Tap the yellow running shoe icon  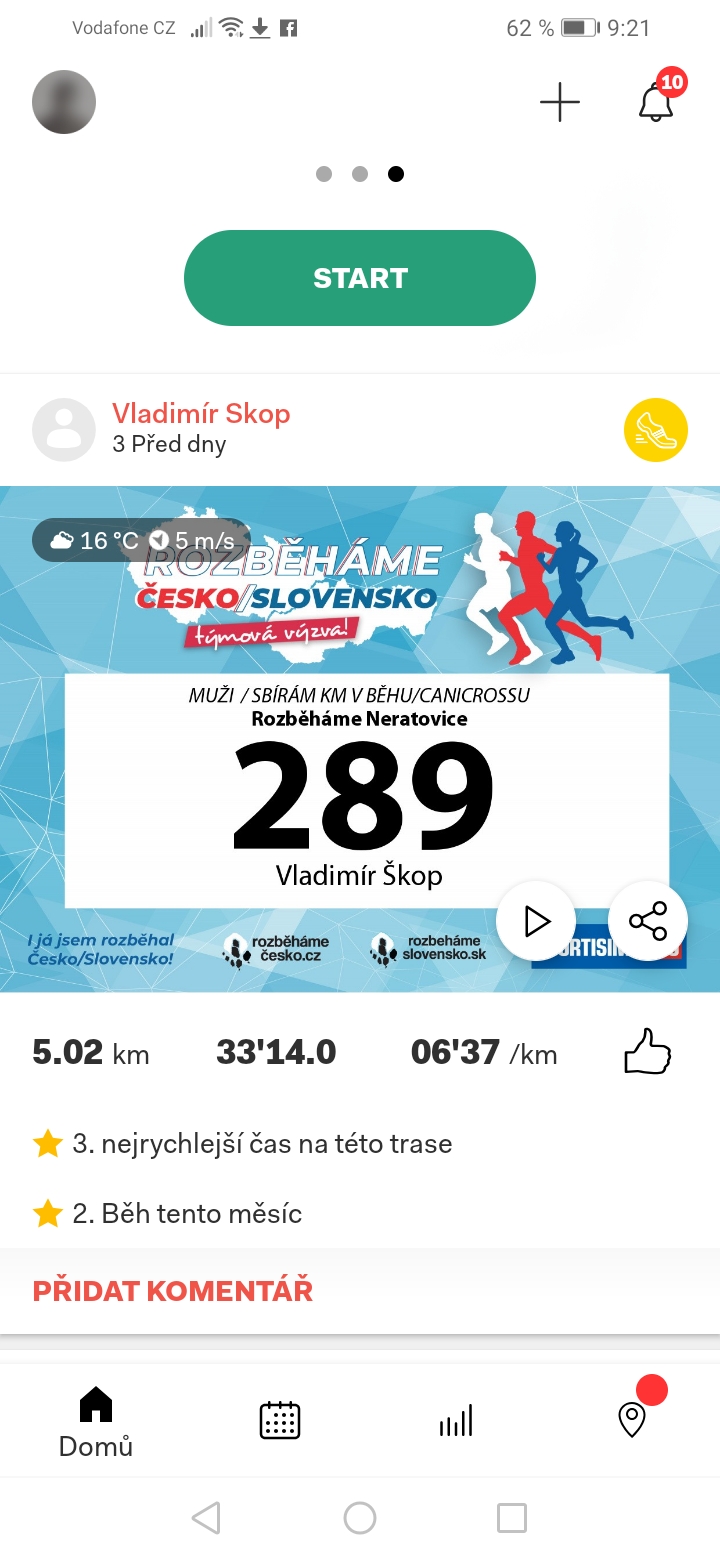tap(656, 430)
